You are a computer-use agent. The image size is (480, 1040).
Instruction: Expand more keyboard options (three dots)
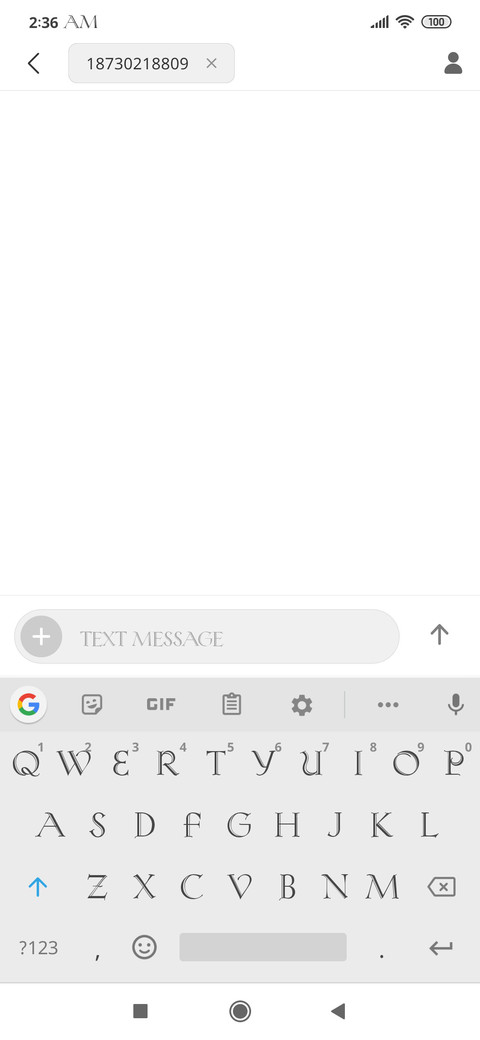pyautogui.click(x=388, y=705)
